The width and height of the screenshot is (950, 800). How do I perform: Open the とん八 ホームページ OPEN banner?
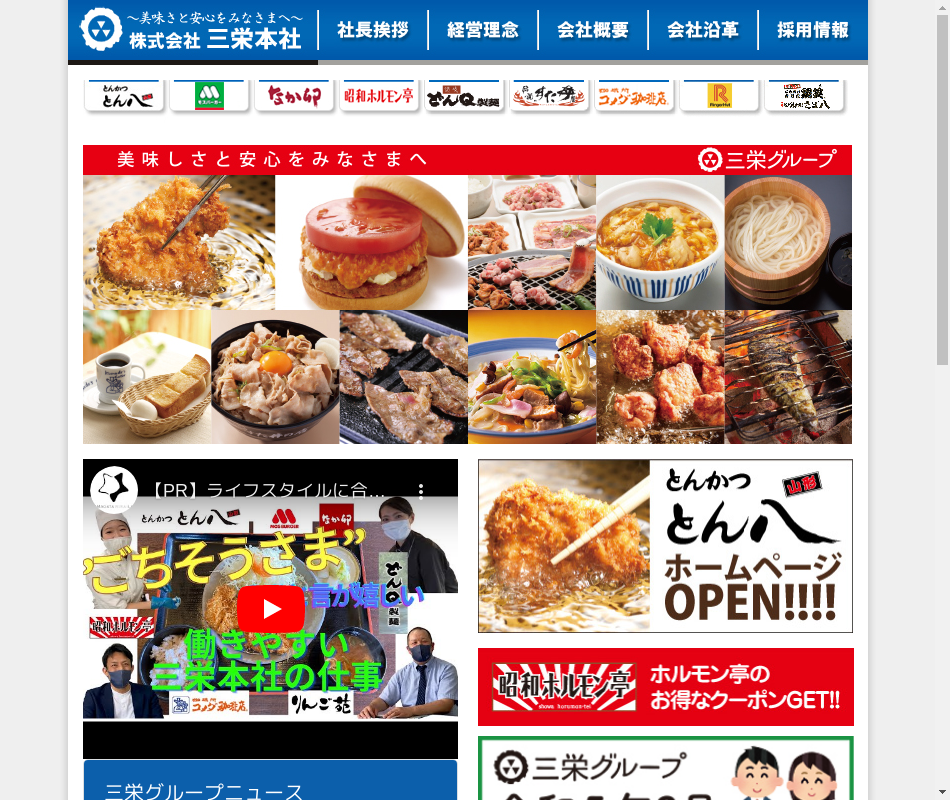[665, 546]
